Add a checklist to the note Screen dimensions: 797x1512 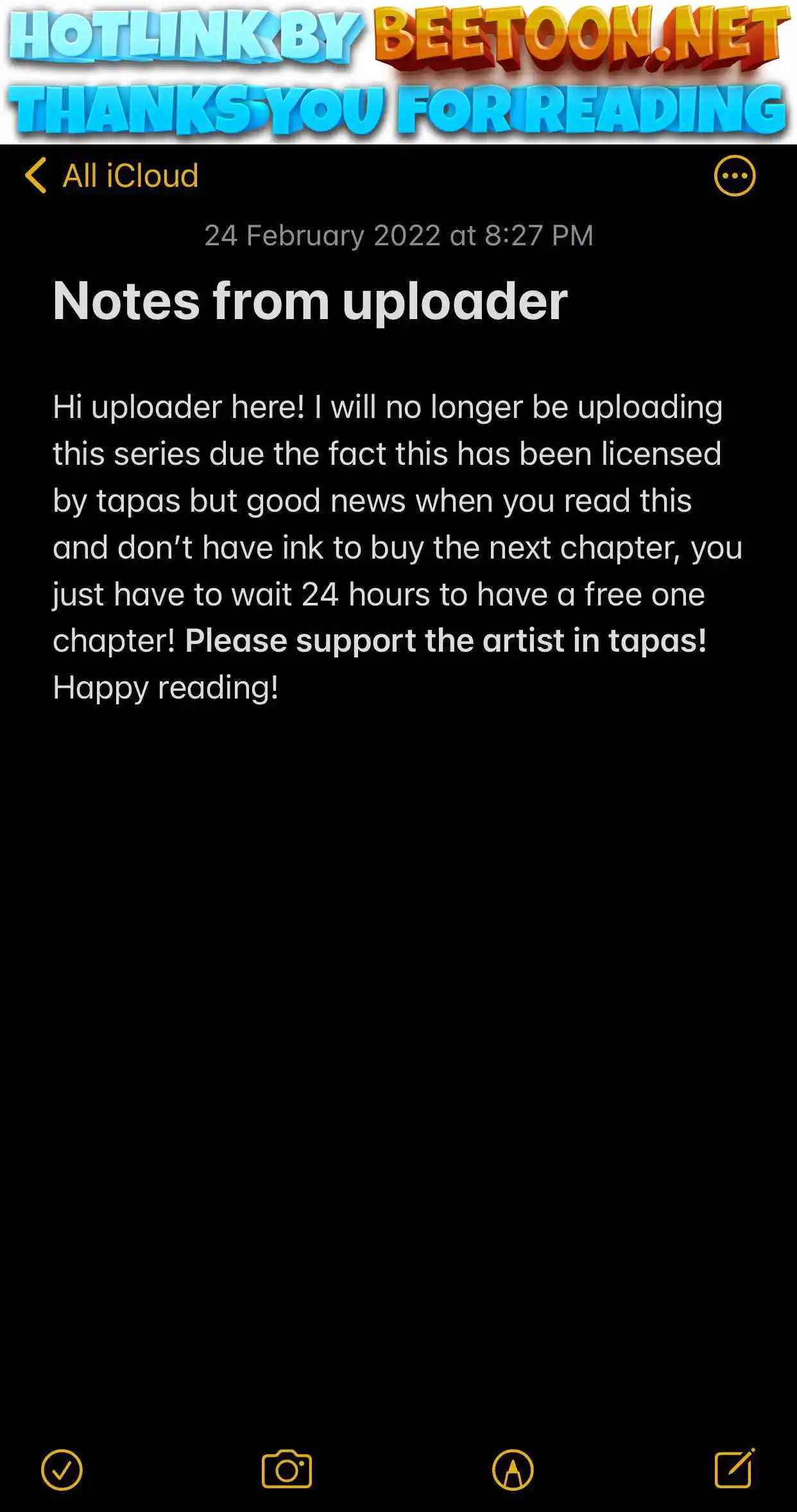pyautogui.click(x=62, y=1470)
